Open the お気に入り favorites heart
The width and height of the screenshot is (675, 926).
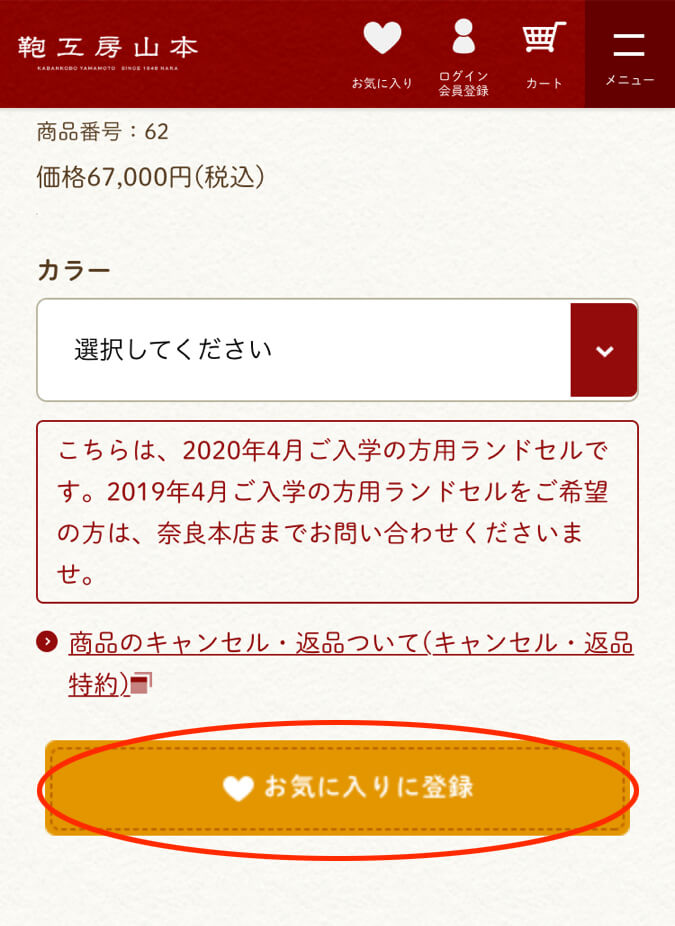coord(382,53)
